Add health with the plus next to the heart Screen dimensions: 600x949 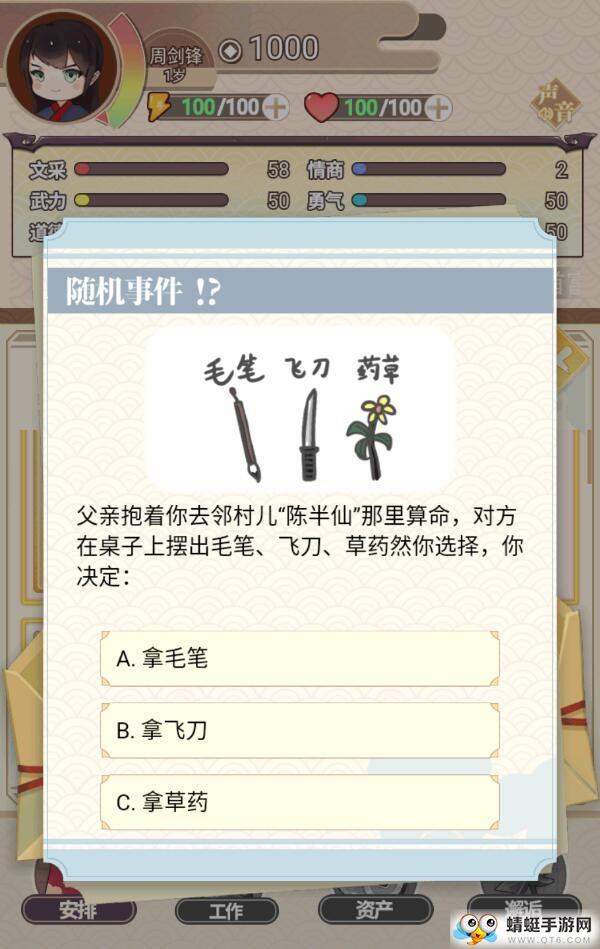pyautogui.click(x=437, y=107)
